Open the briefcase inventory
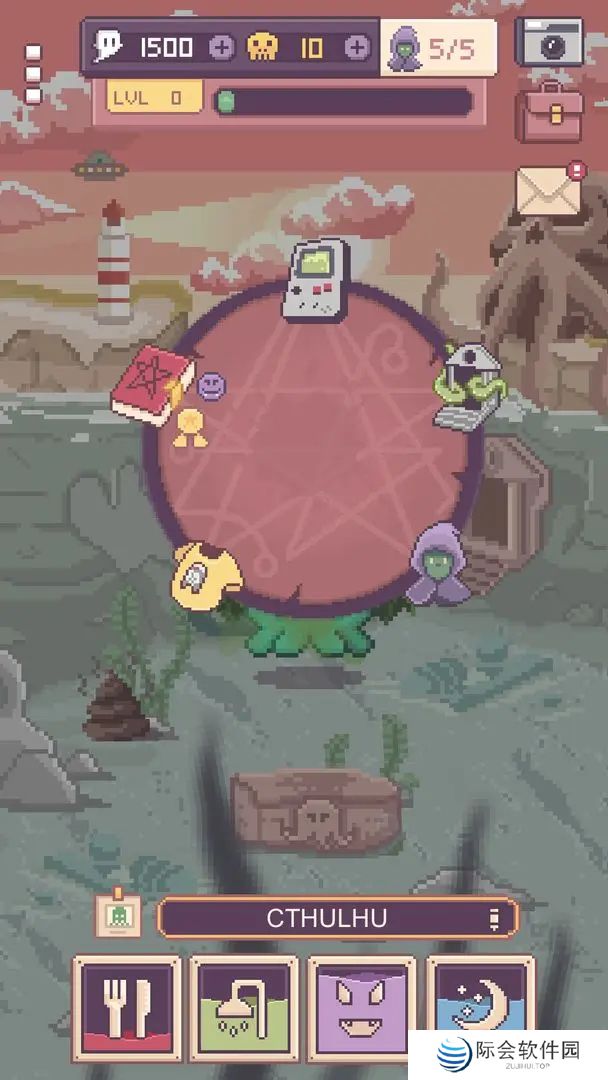Image resolution: width=608 pixels, height=1080 pixels. pyautogui.click(x=549, y=112)
